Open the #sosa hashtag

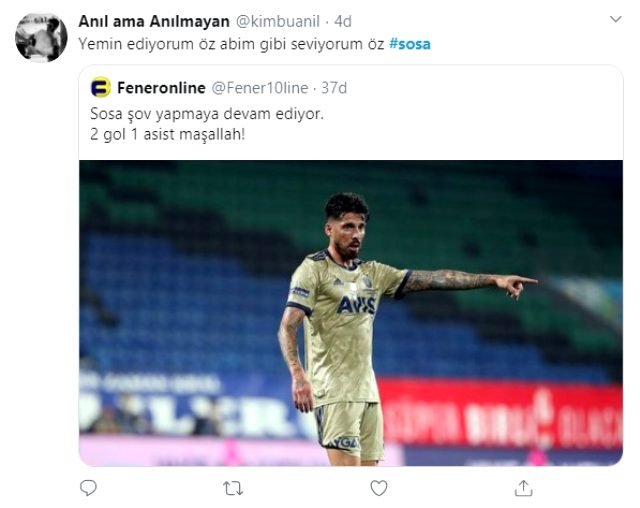(x=409, y=46)
